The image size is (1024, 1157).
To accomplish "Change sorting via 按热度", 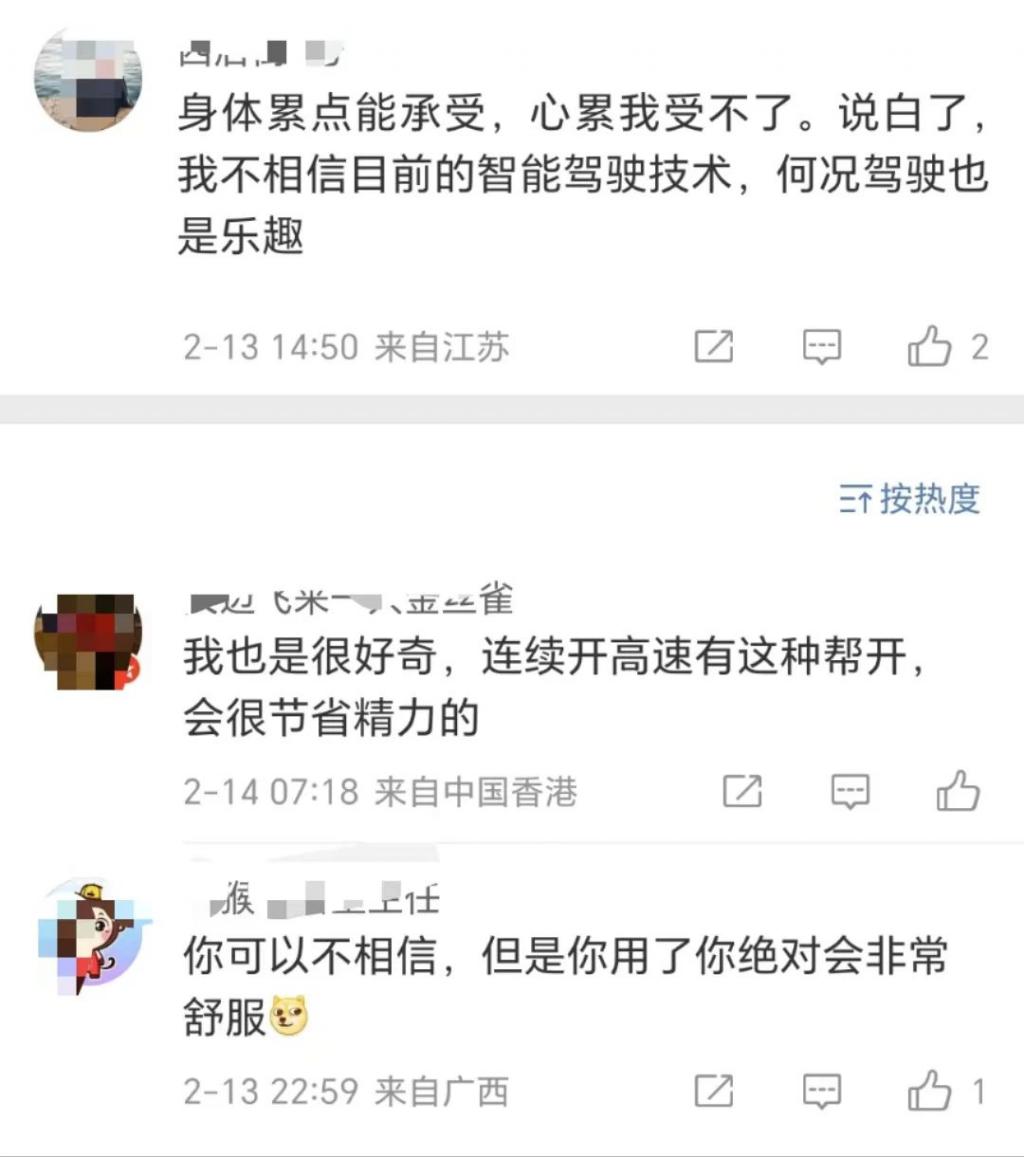I will coord(910,498).
